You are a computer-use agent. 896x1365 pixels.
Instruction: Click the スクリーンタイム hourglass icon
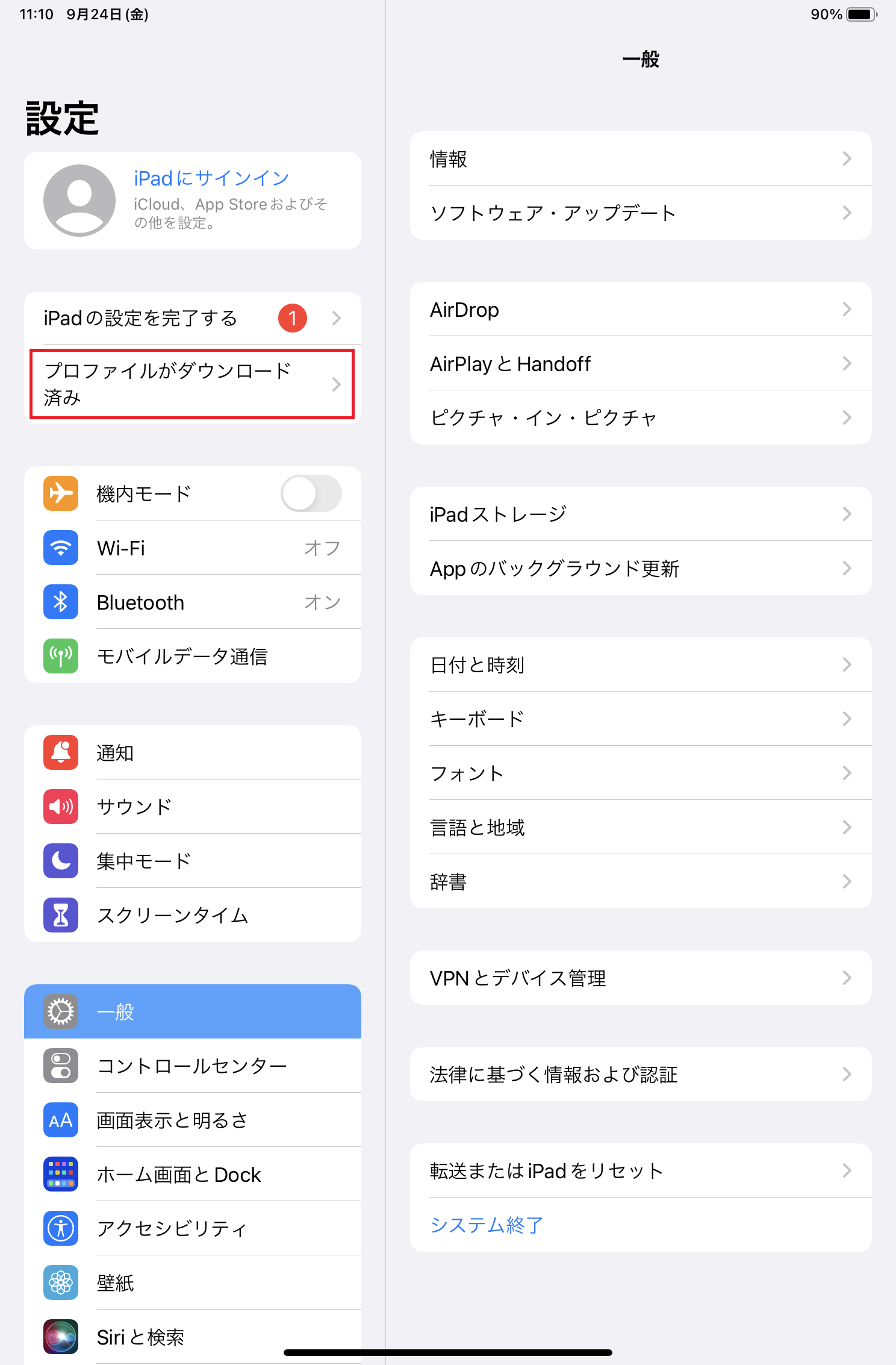coord(60,915)
